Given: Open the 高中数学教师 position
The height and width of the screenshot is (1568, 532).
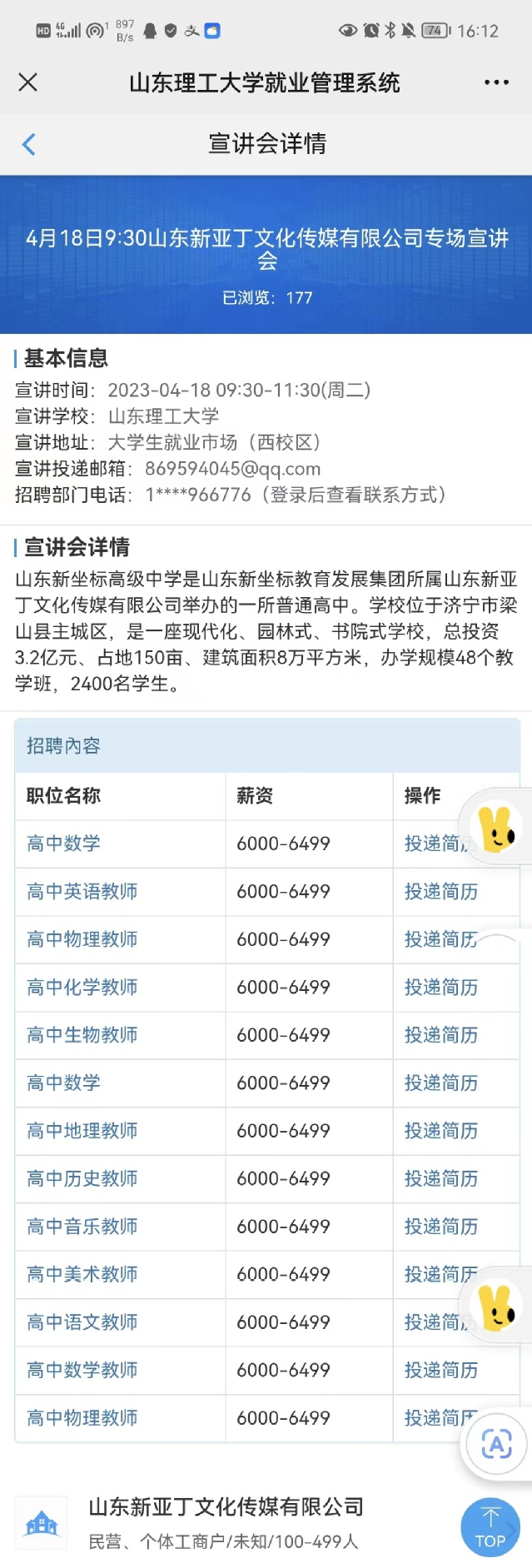Looking at the screenshot, I should tap(82, 1370).
